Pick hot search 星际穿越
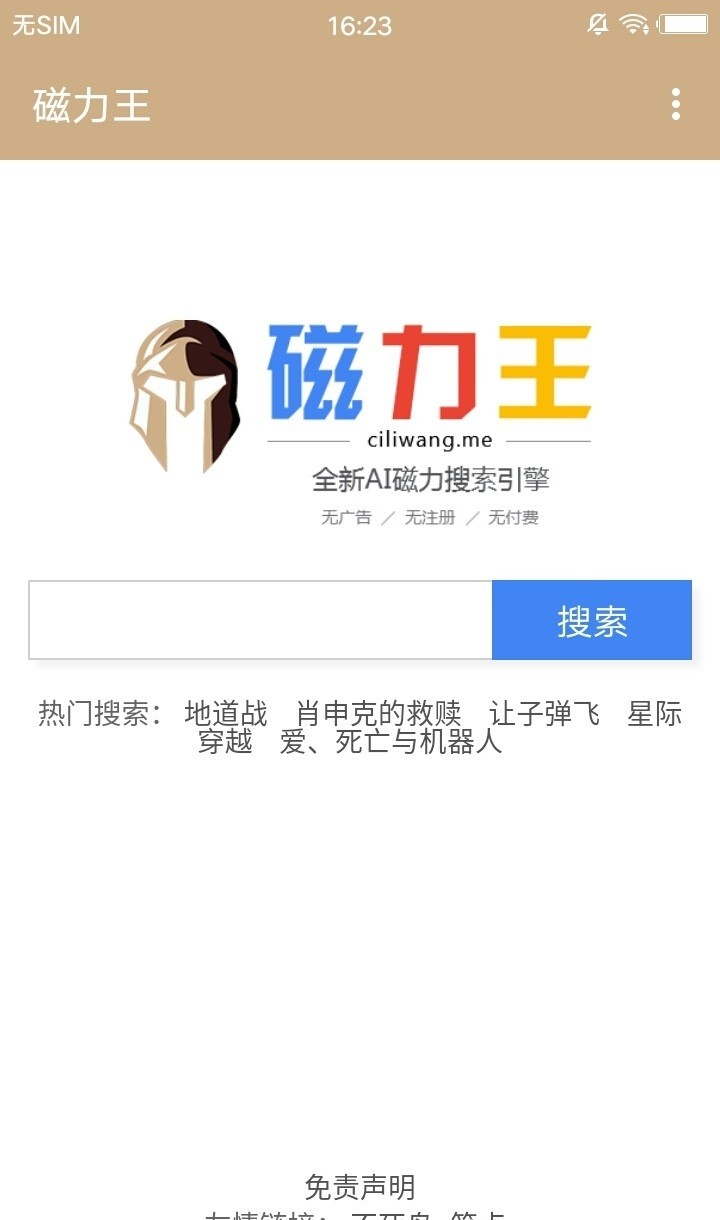The width and height of the screenshot is (720, 1220). 654,714
